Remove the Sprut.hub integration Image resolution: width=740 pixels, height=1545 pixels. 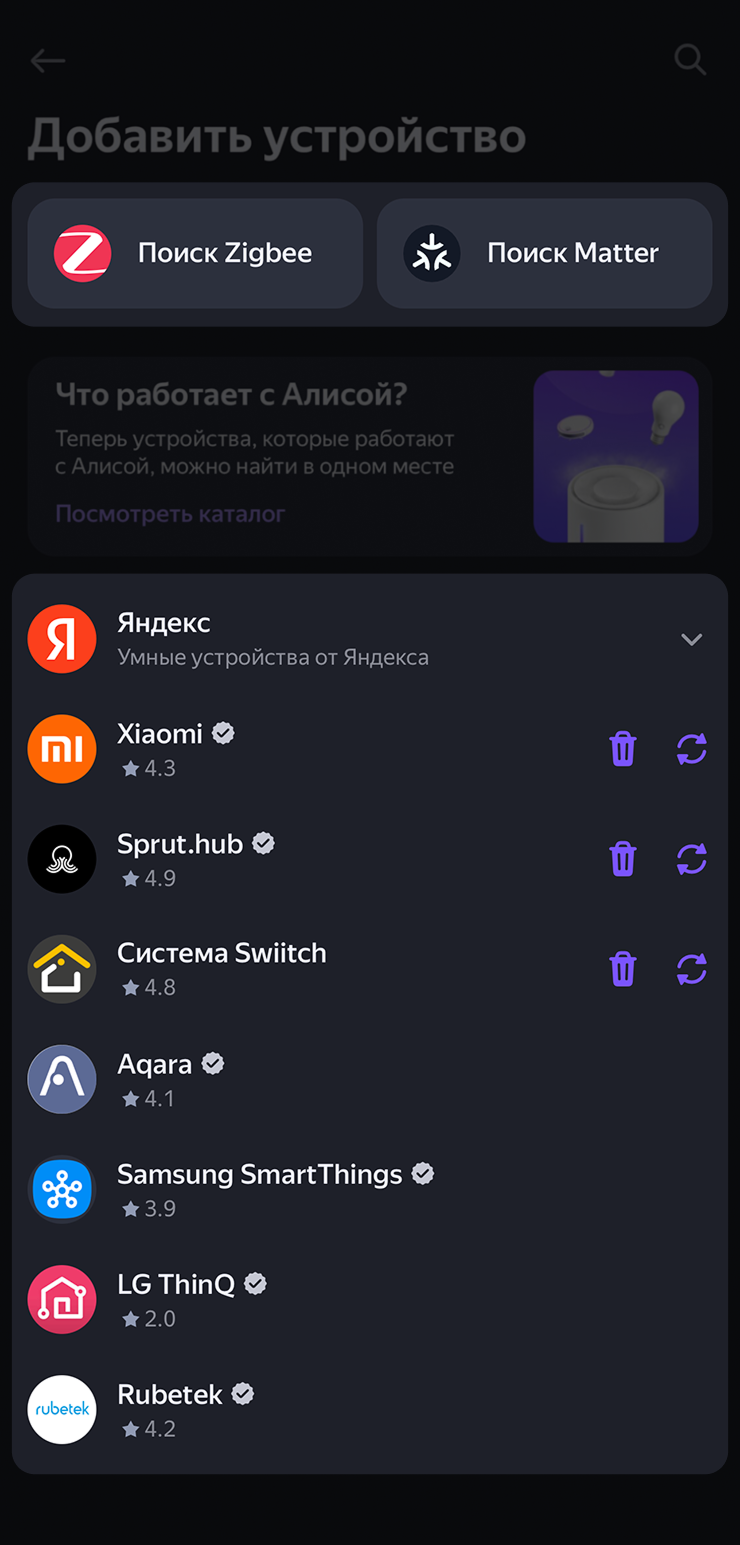[622, 859]
